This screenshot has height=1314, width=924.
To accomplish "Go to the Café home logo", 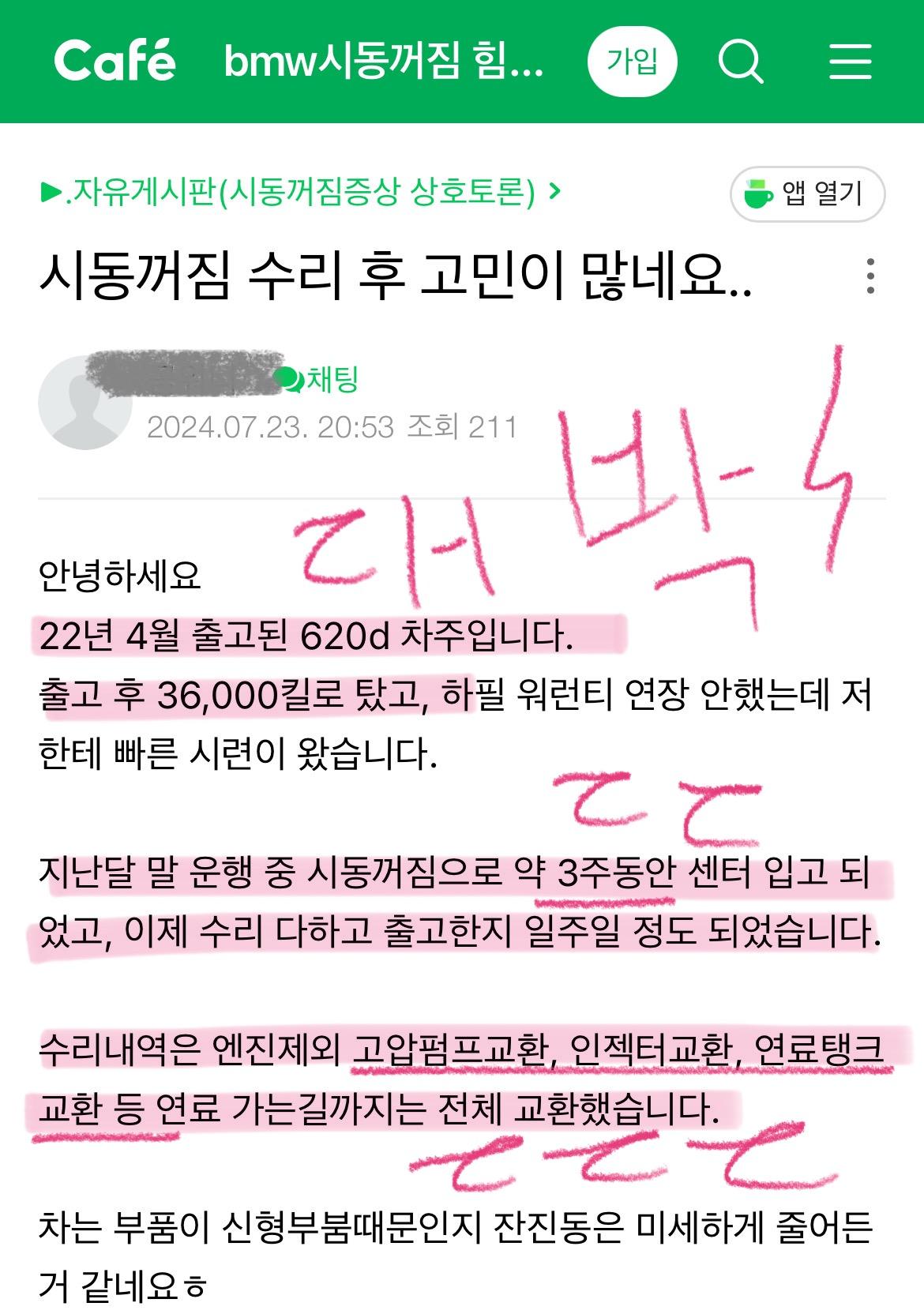I will (x=115, y=61).
